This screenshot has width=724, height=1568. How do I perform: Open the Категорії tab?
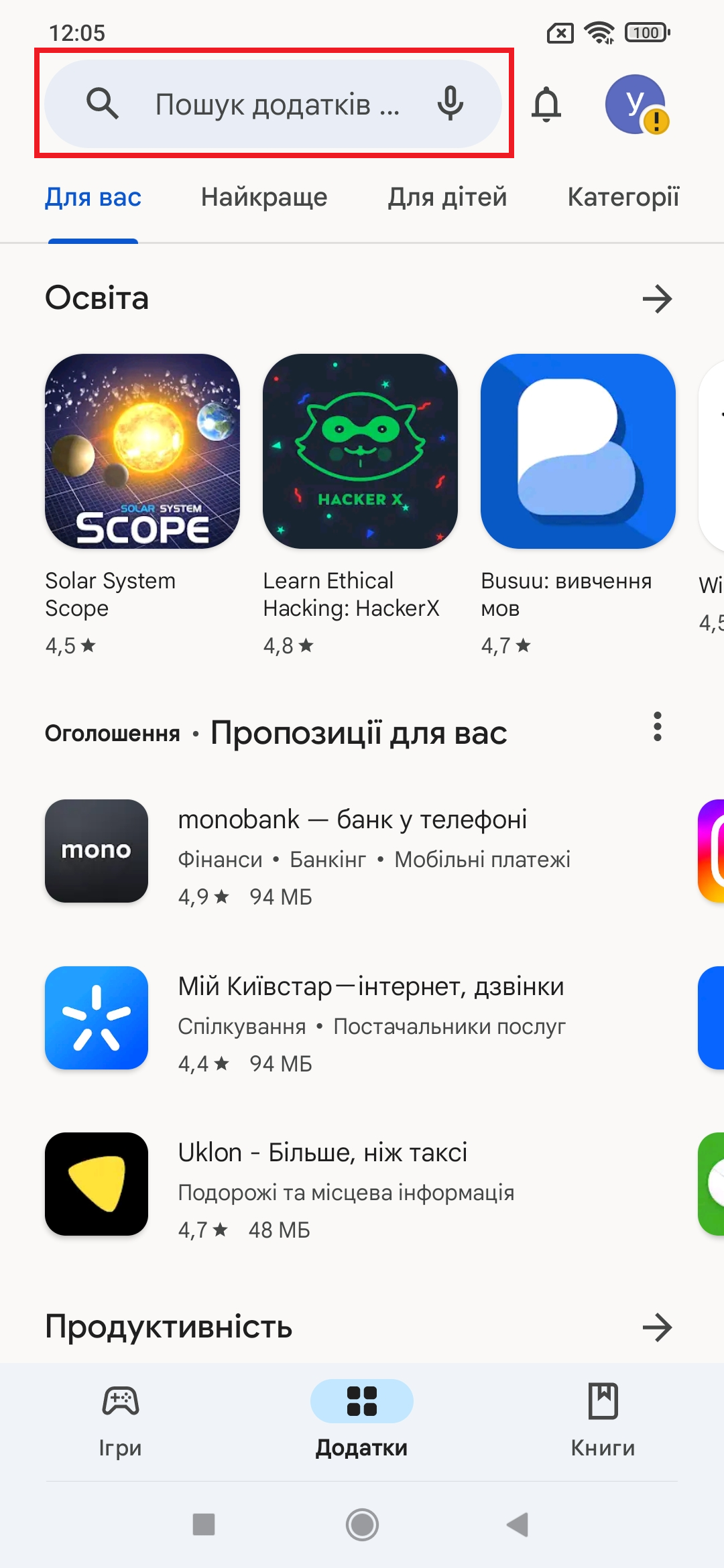click(x=623, y=197)
